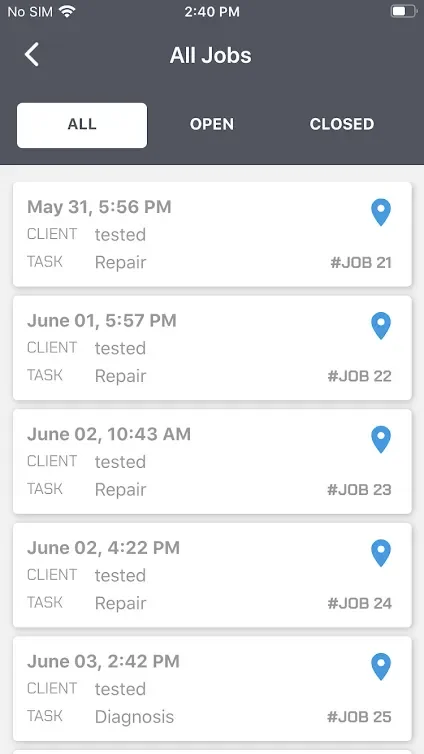
Task: Open the #JOB 24 card
Action: (x=212, y=575)
